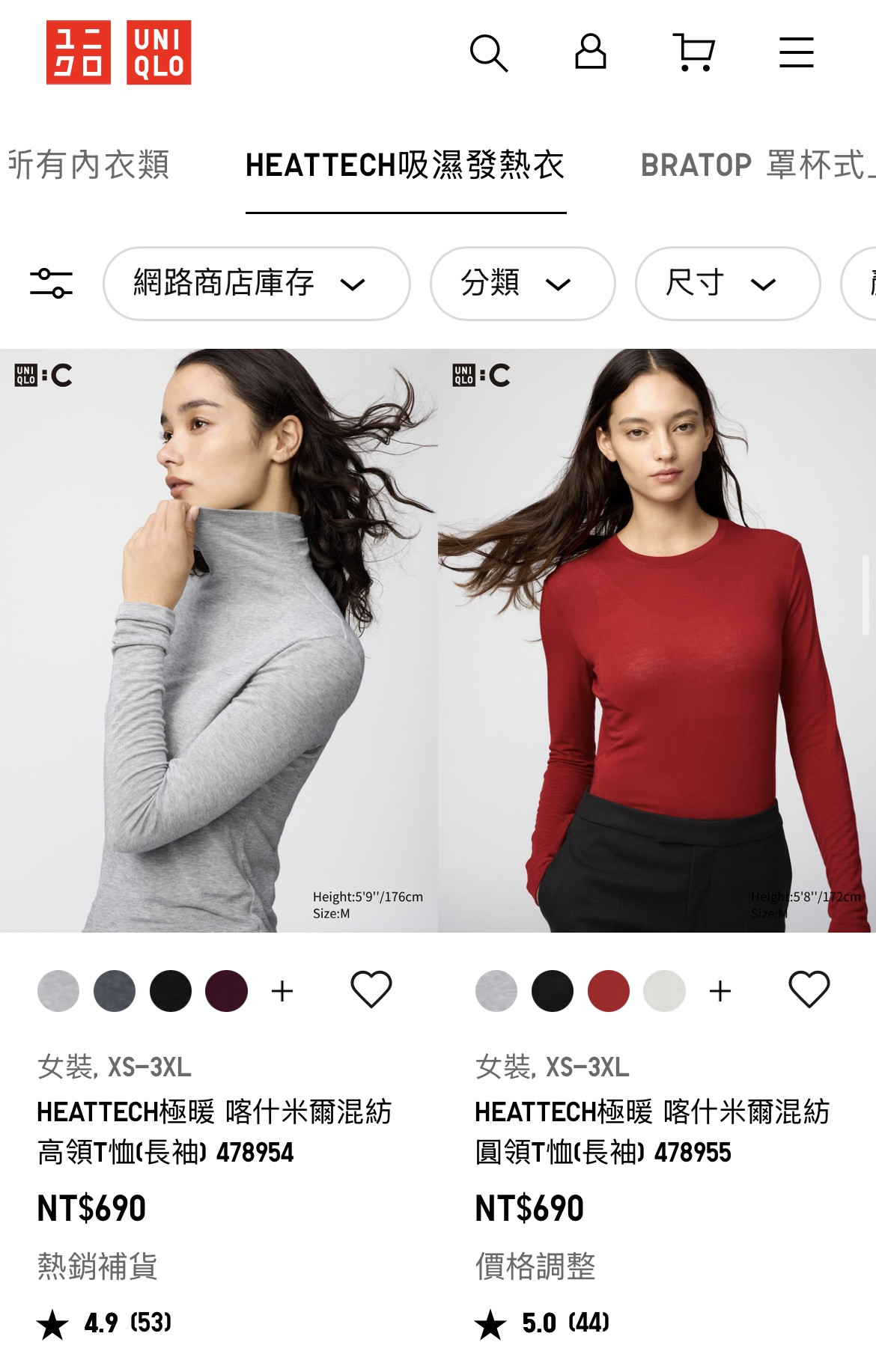This screenshot has width=876, height=1372.
Task: Expand the 尺寸 filter dropdown
Action: tap(727, 284)
